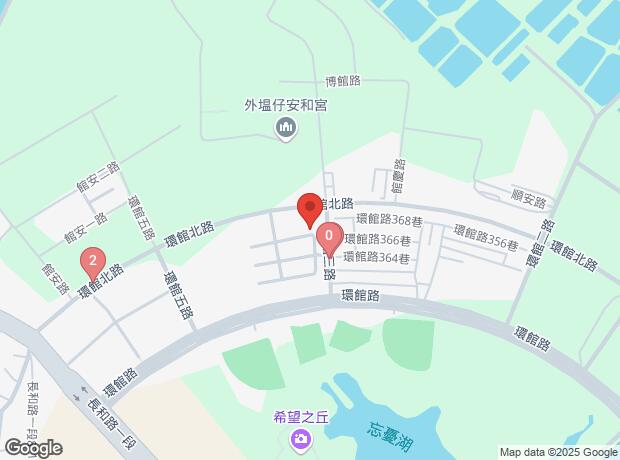Open the 希望之丘 photo spot icon
The width and height of the screenshot is (620, 460).
coord(299,438)
